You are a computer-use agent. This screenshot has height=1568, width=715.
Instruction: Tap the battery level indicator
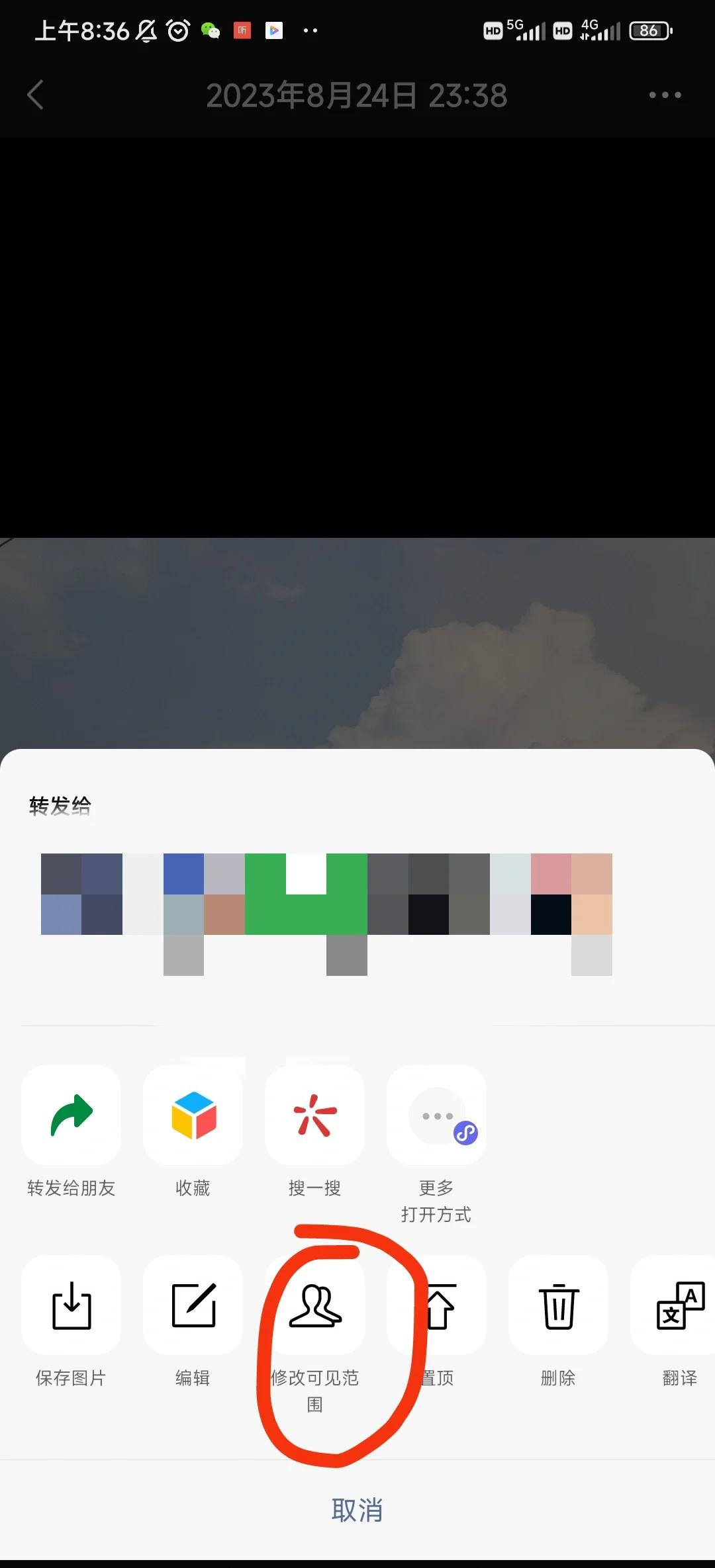(649, 30)
